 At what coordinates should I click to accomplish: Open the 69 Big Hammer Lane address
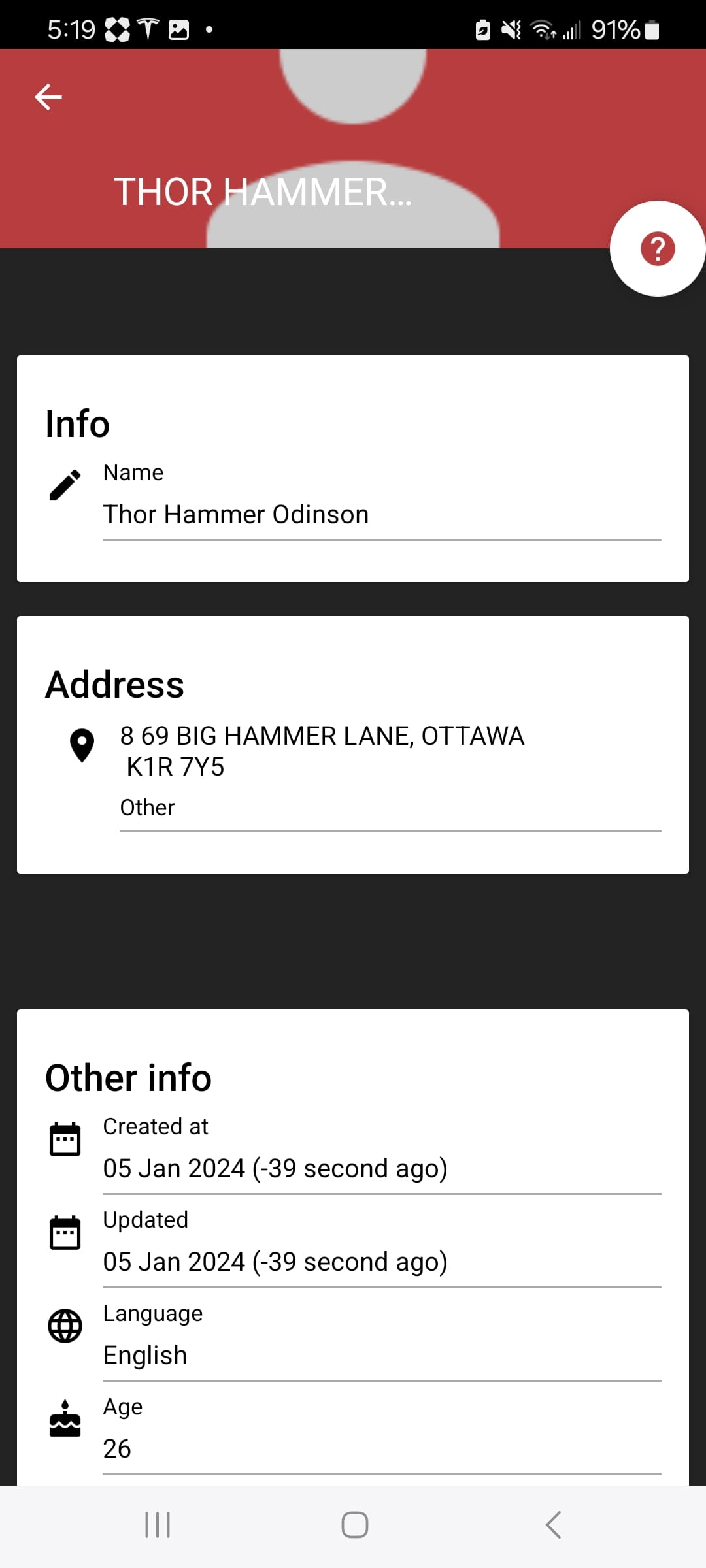pos(322,751)
